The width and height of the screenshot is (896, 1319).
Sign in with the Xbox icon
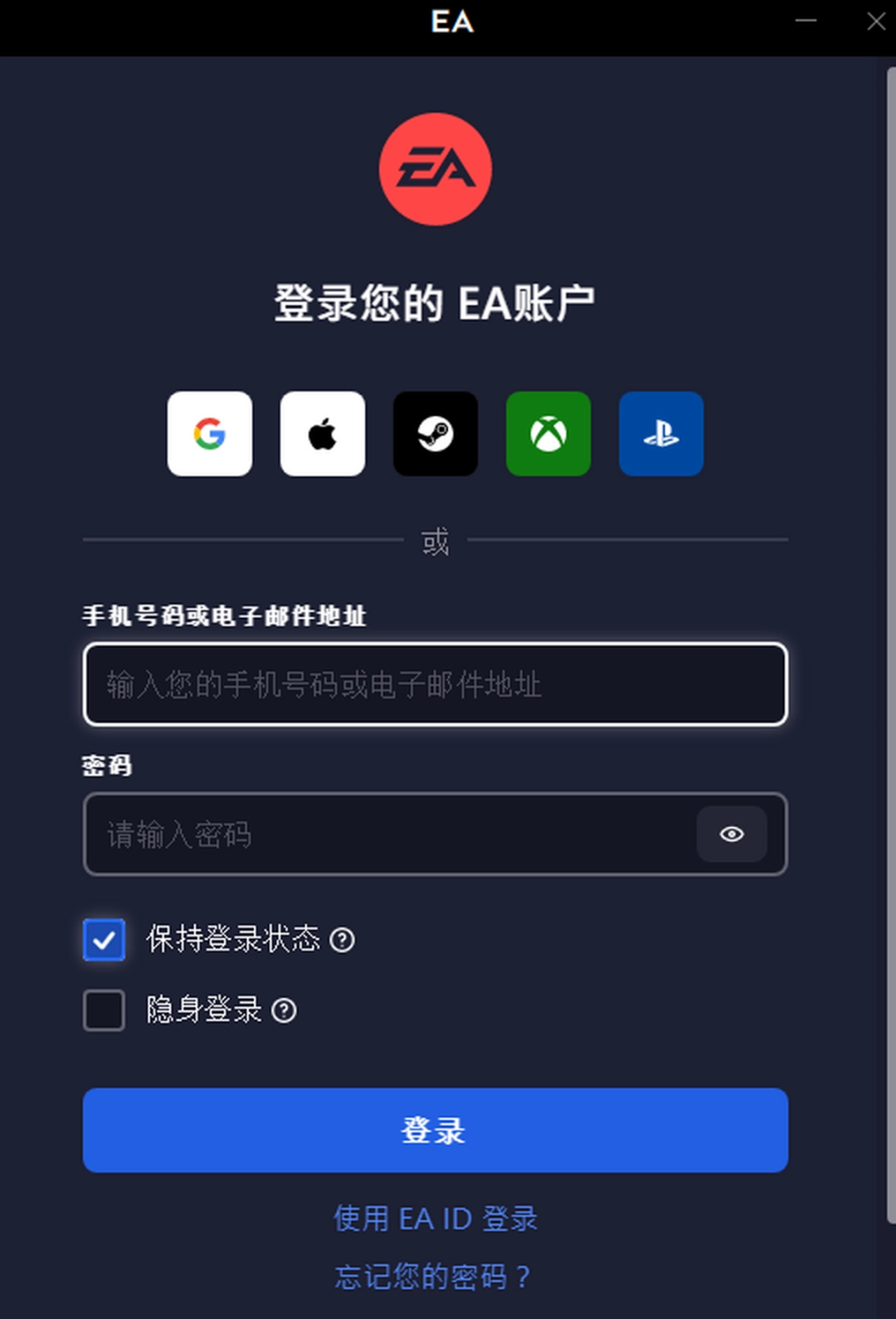point(548,434)
